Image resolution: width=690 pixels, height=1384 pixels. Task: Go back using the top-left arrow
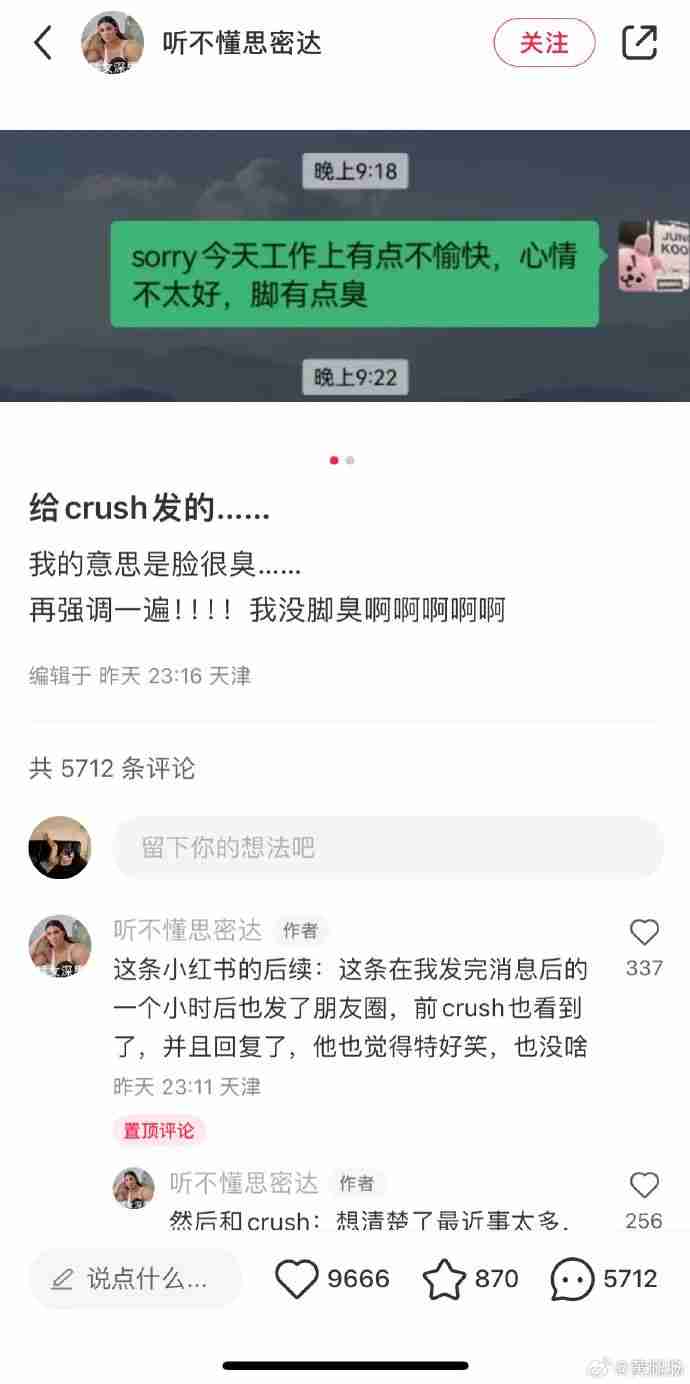[43, 43]
